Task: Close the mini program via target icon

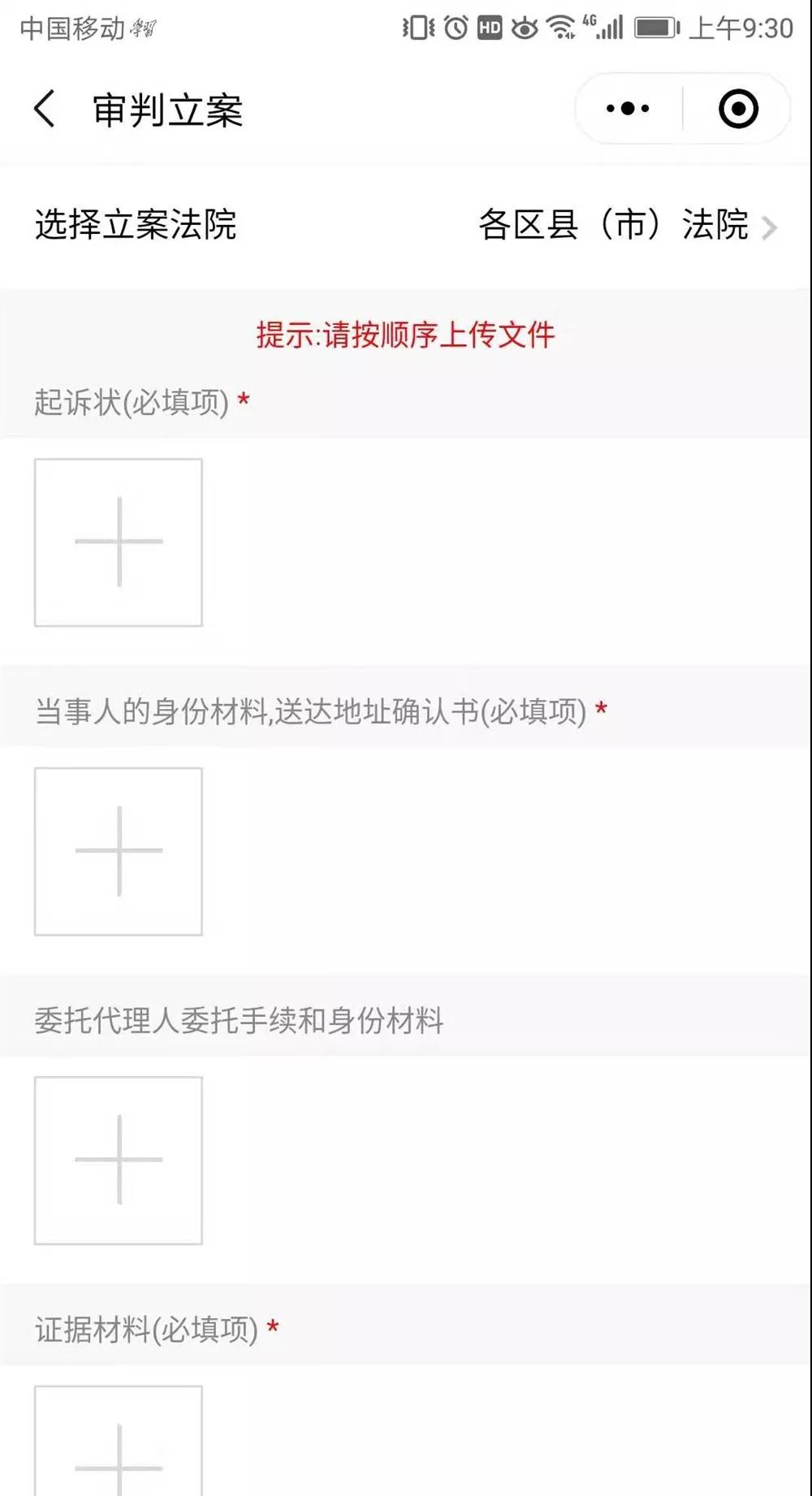Action: 738,109
